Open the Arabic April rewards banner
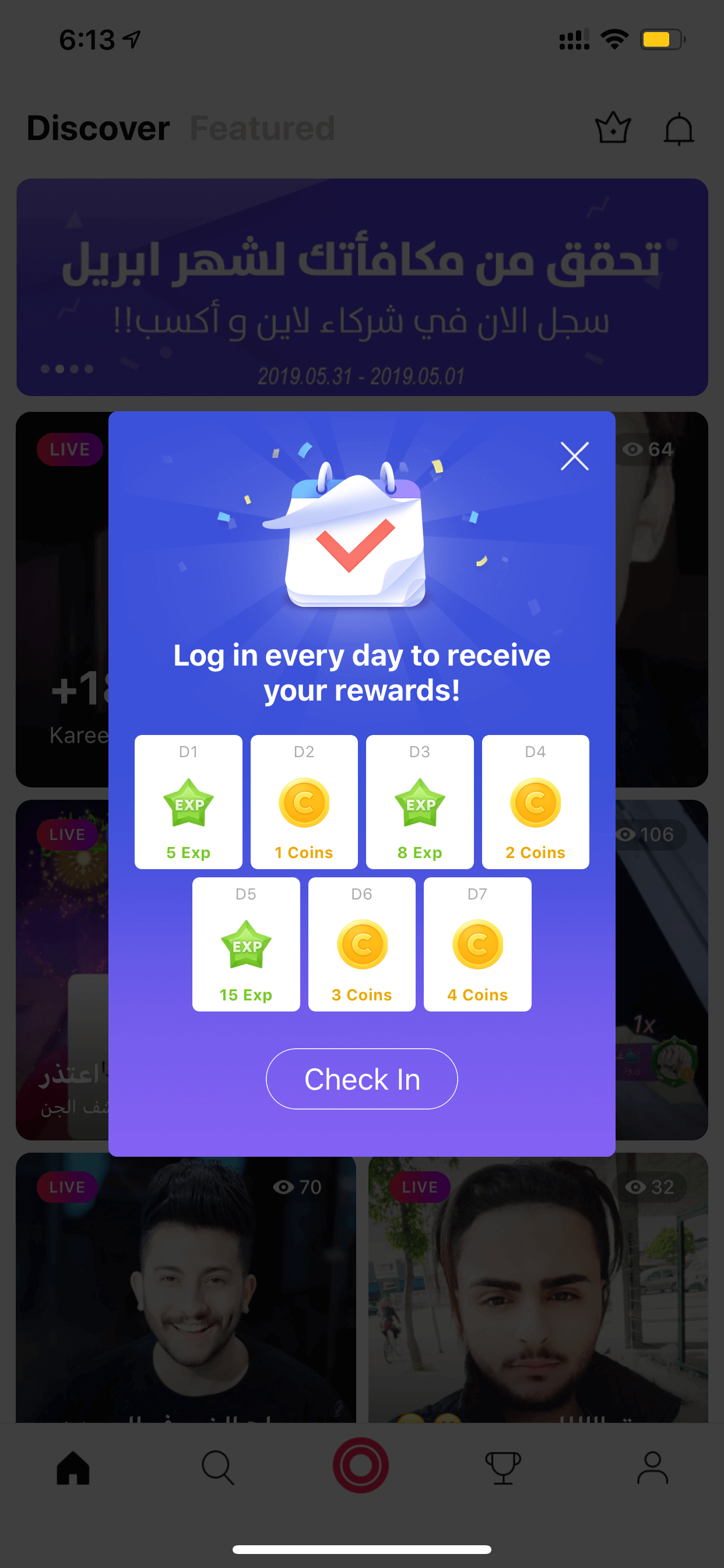Viewport: 724px width, 1568px height. 362,288
